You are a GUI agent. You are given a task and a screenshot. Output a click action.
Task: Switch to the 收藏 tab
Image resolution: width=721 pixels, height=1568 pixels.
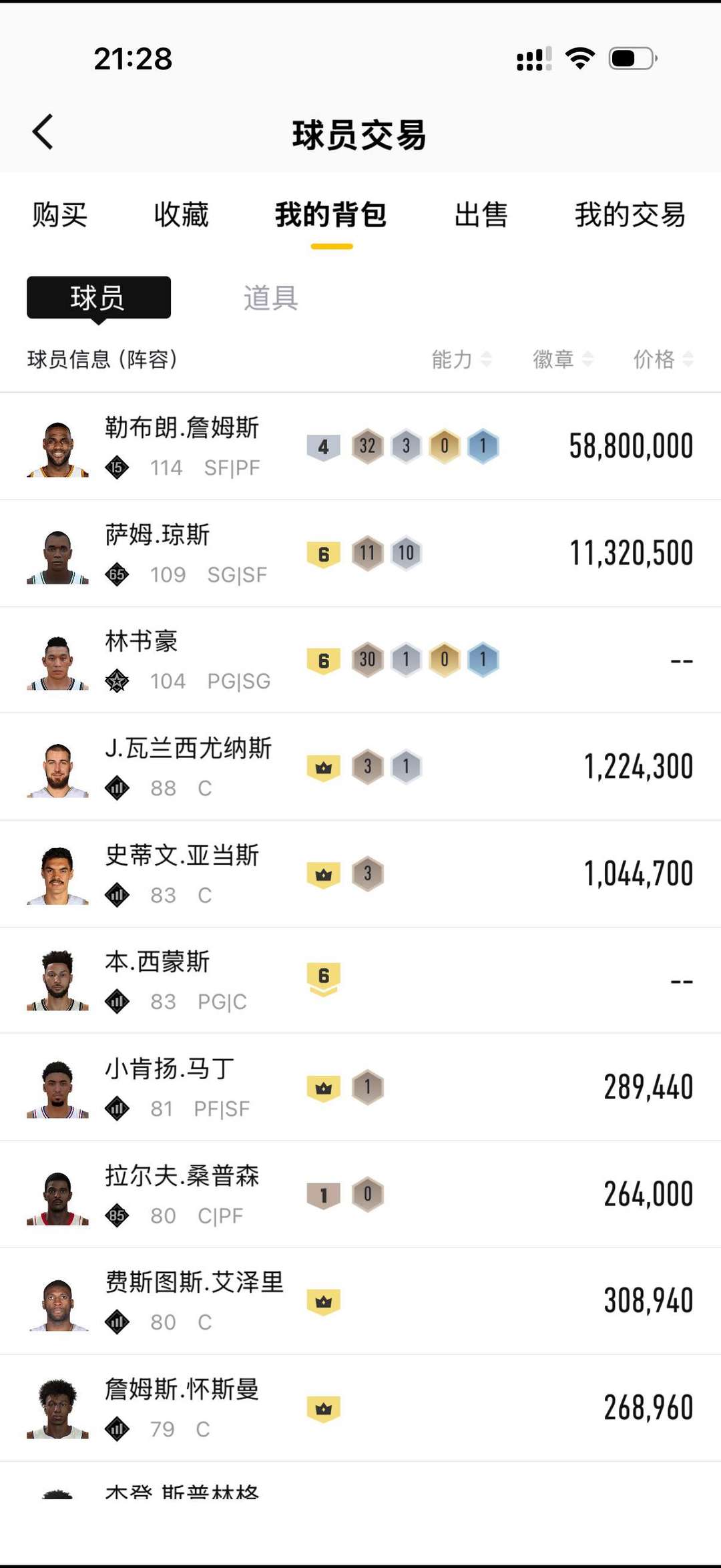pos(181,215)
